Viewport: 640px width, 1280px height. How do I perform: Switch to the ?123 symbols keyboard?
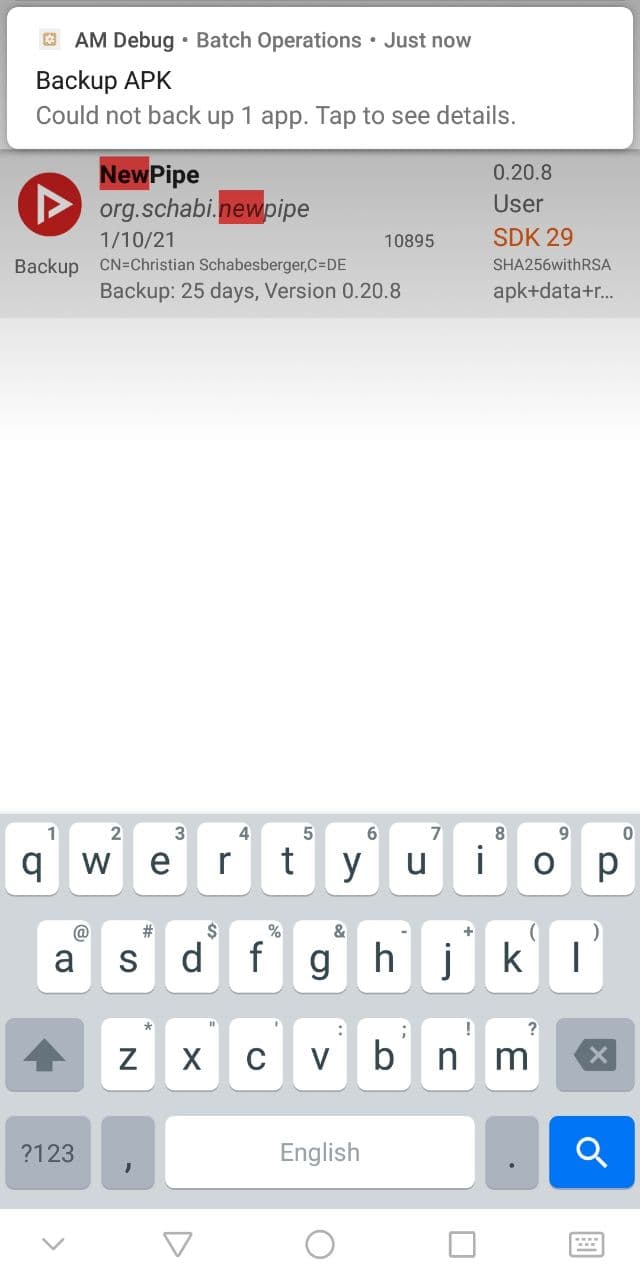(x=48, y=1152)
